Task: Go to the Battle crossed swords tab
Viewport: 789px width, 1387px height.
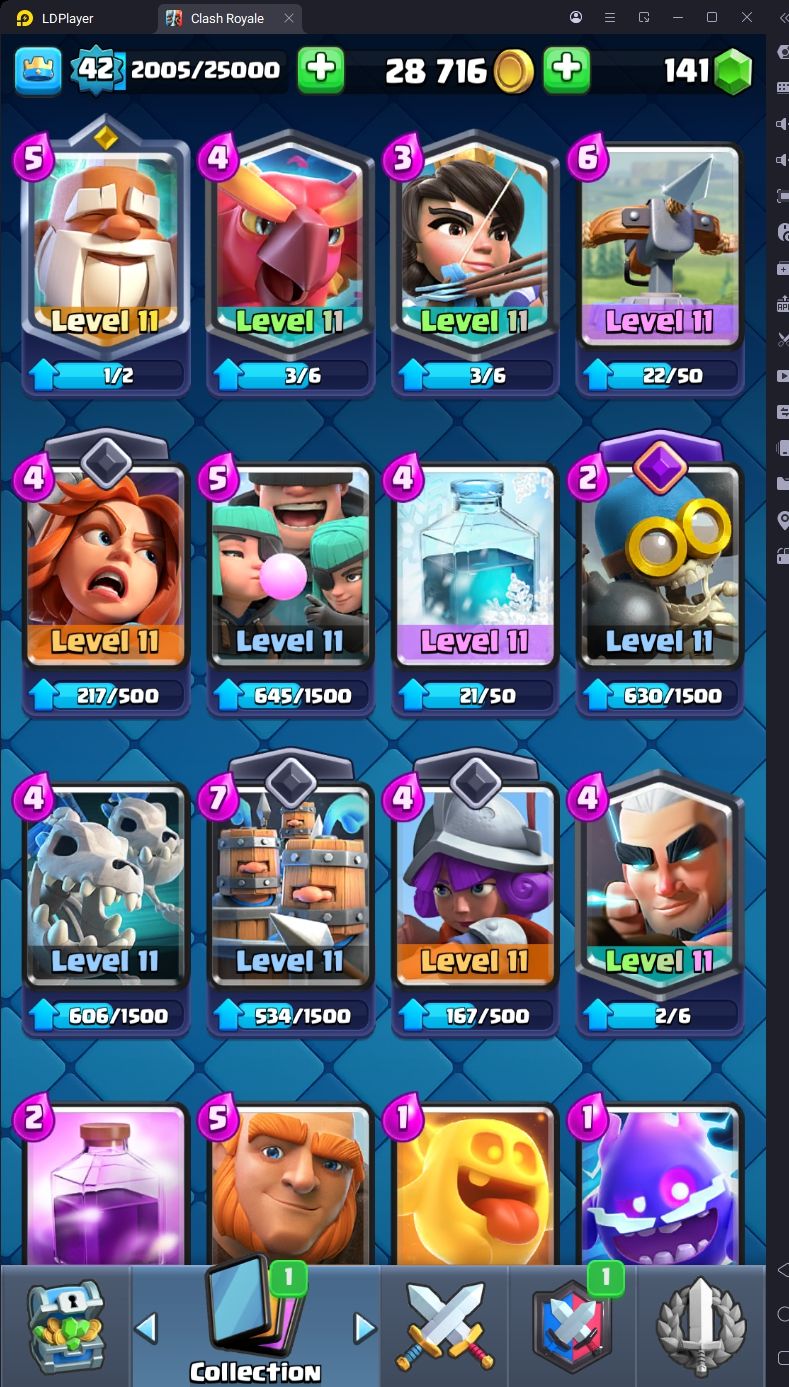Action: (x=444, y=1326)
